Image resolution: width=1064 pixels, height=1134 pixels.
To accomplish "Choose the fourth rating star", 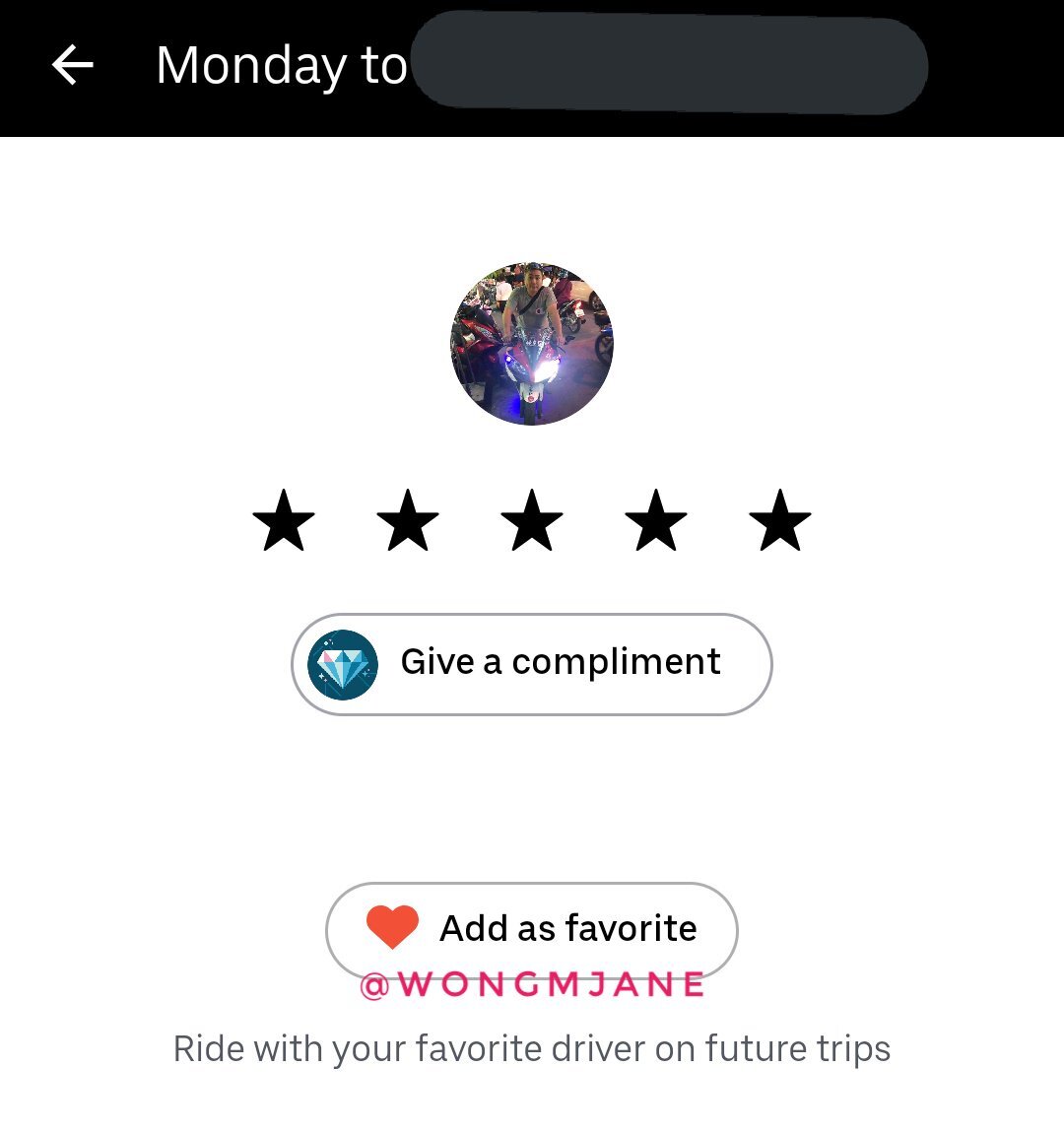I will [x=656, y=520].
